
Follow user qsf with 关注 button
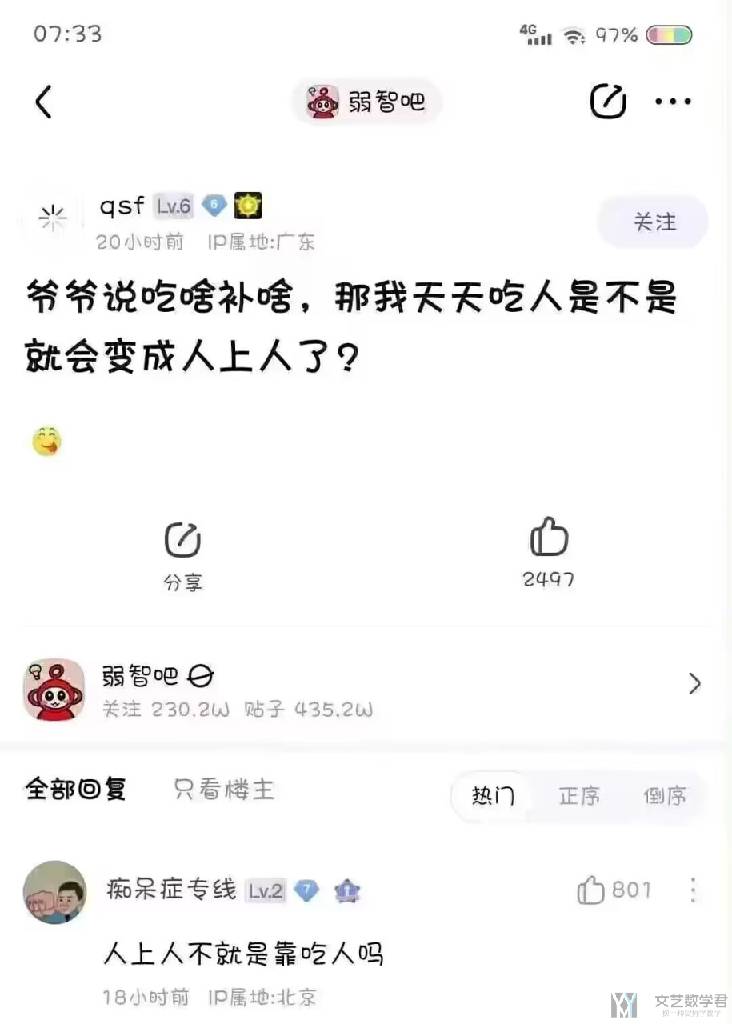pyautogui.click(x=654, y=221)
